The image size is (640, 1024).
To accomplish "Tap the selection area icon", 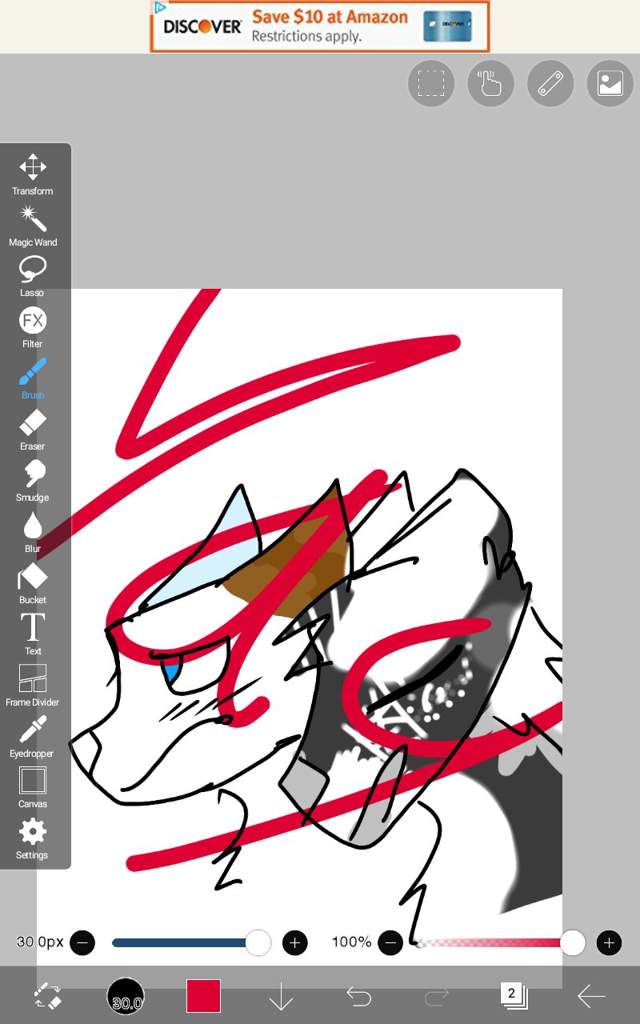I will tap(431, 84).
